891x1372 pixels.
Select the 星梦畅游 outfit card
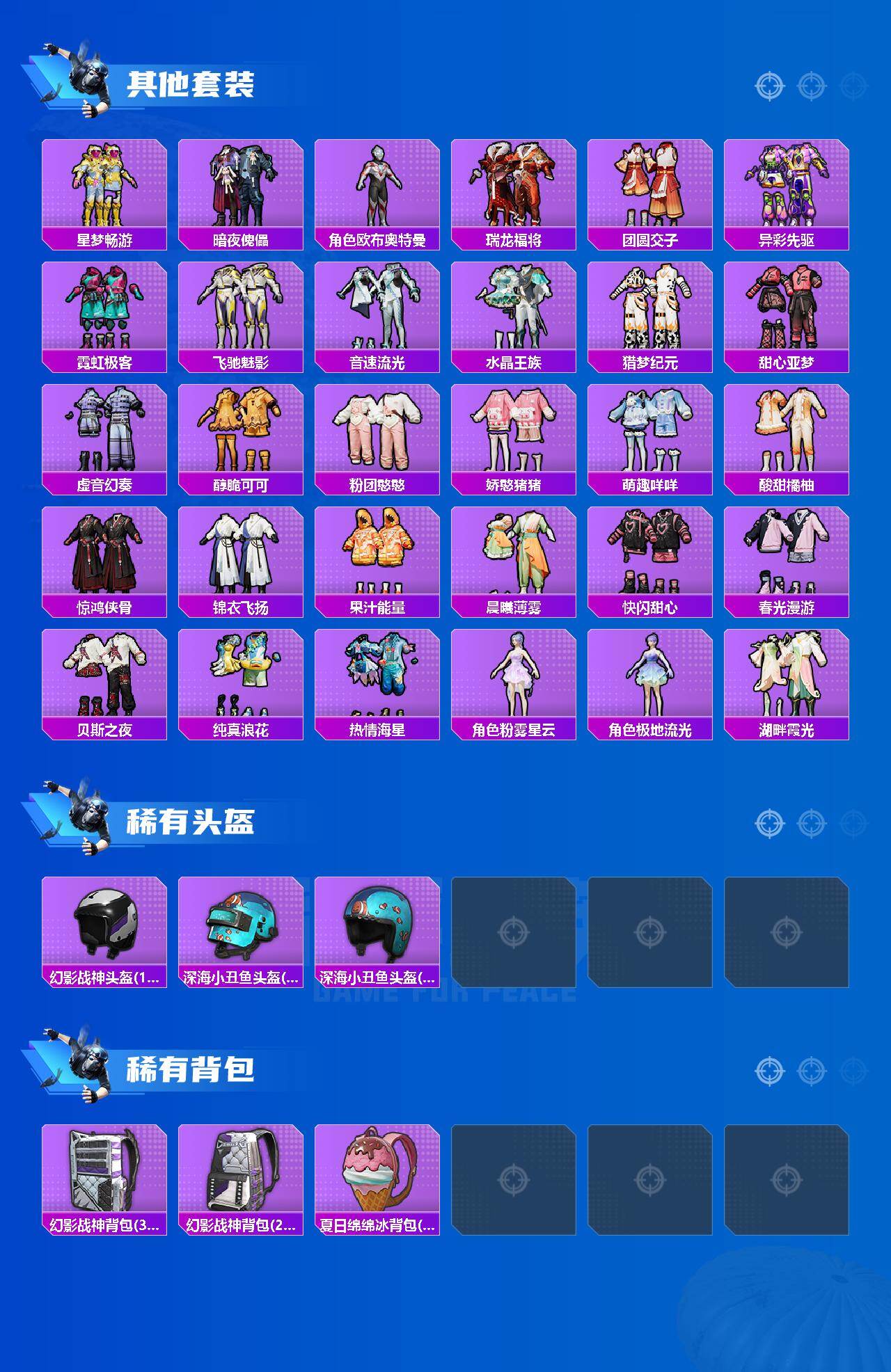(103, 188)
